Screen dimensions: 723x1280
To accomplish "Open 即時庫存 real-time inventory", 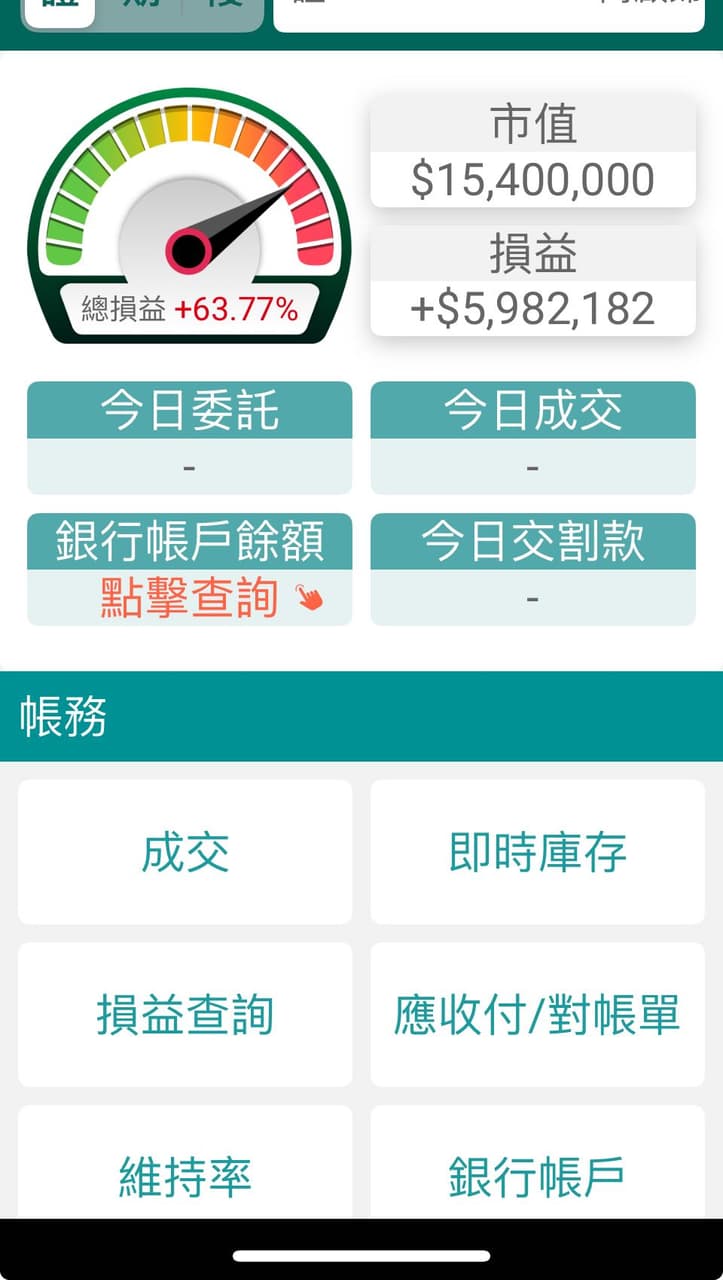I will [536, 851].
